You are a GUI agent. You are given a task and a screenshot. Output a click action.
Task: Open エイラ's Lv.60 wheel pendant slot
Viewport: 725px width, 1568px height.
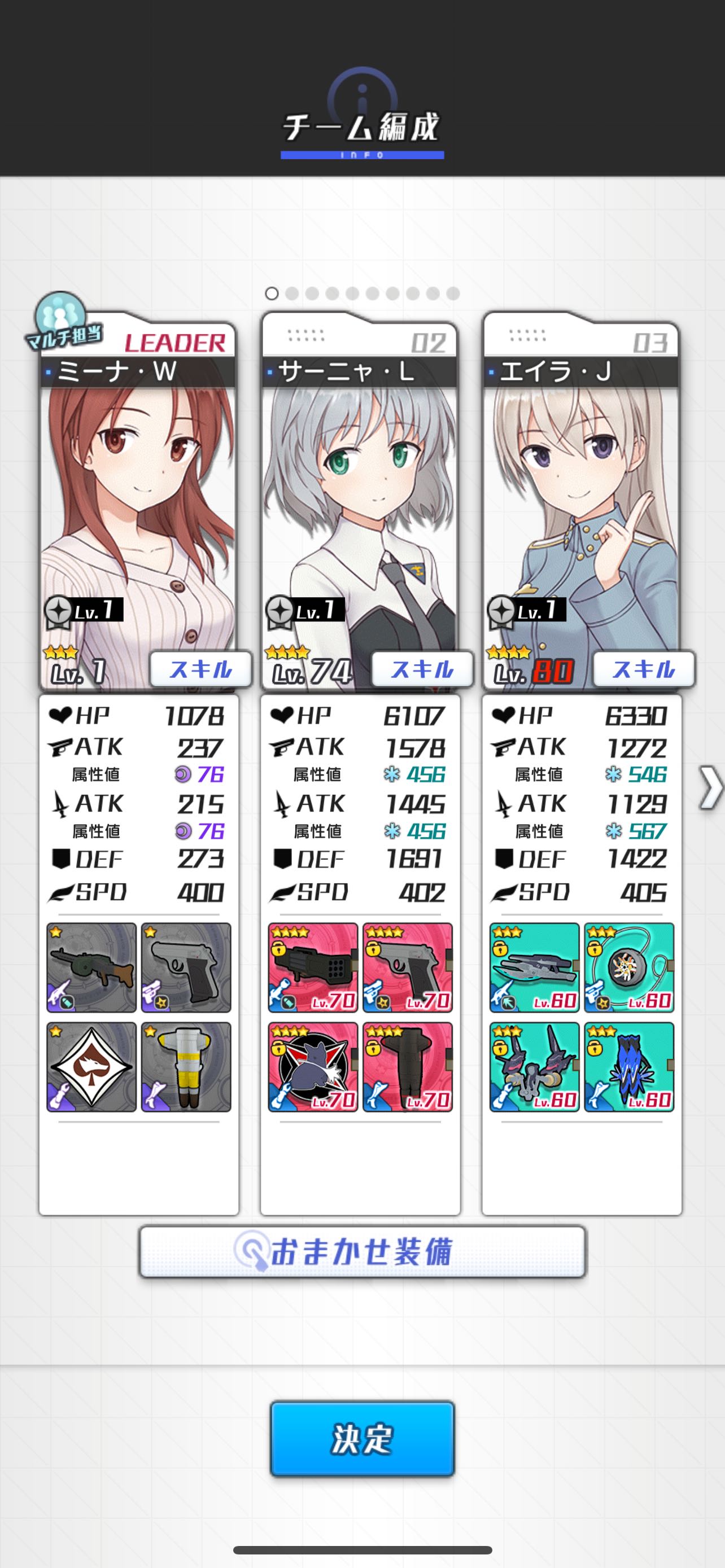tap(630, 967)
